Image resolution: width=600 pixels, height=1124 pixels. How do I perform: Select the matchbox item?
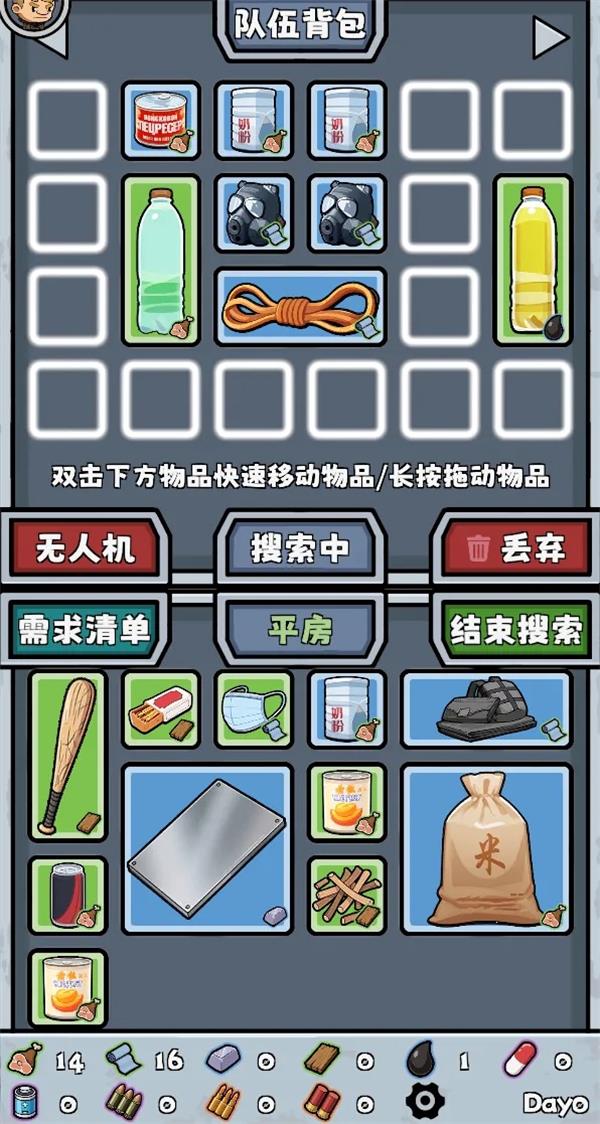point(160,709)
